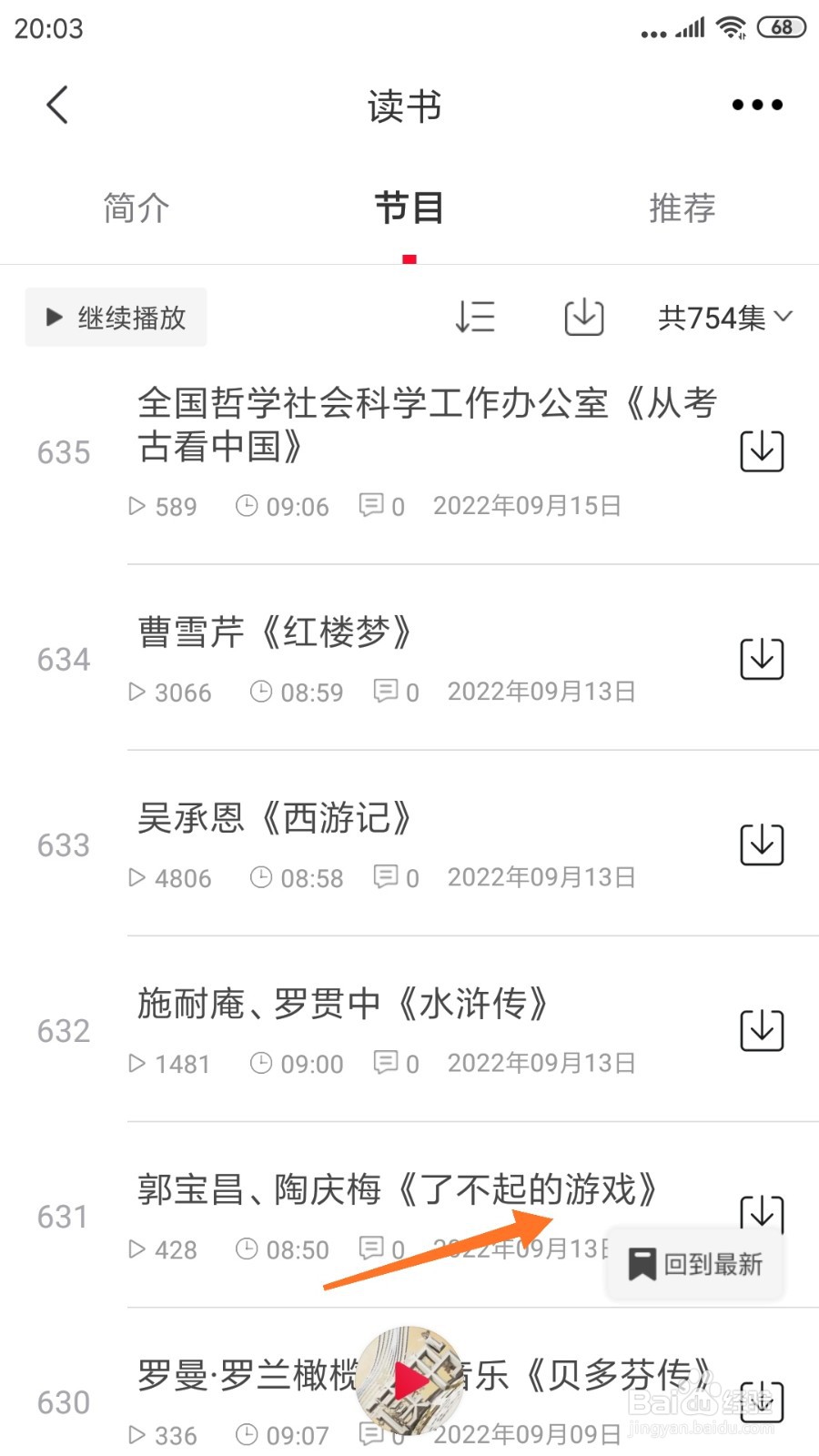Toggle the episode sort order

[x=475, y=317]
